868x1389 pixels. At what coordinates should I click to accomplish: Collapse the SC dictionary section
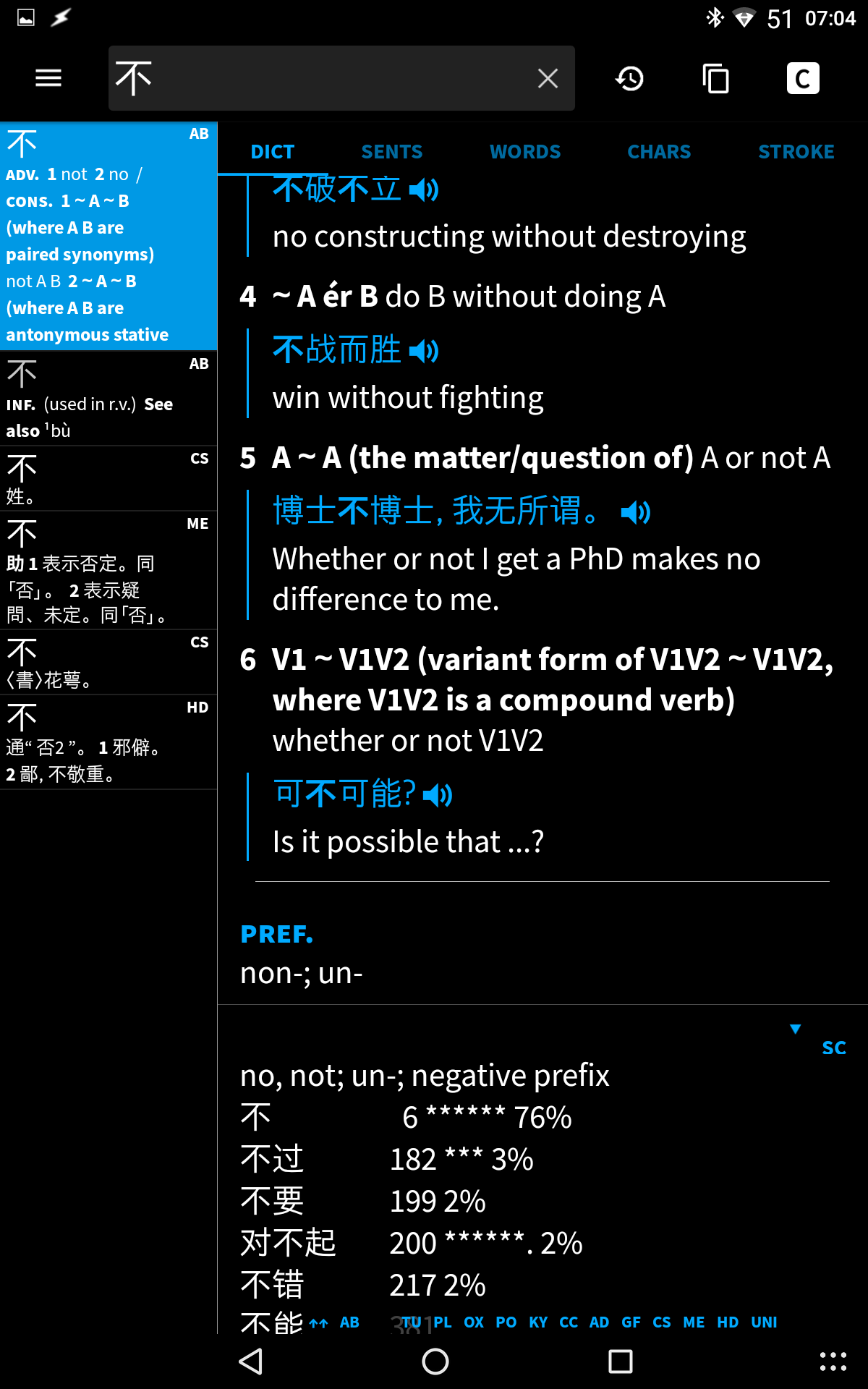click(796, 1029)
